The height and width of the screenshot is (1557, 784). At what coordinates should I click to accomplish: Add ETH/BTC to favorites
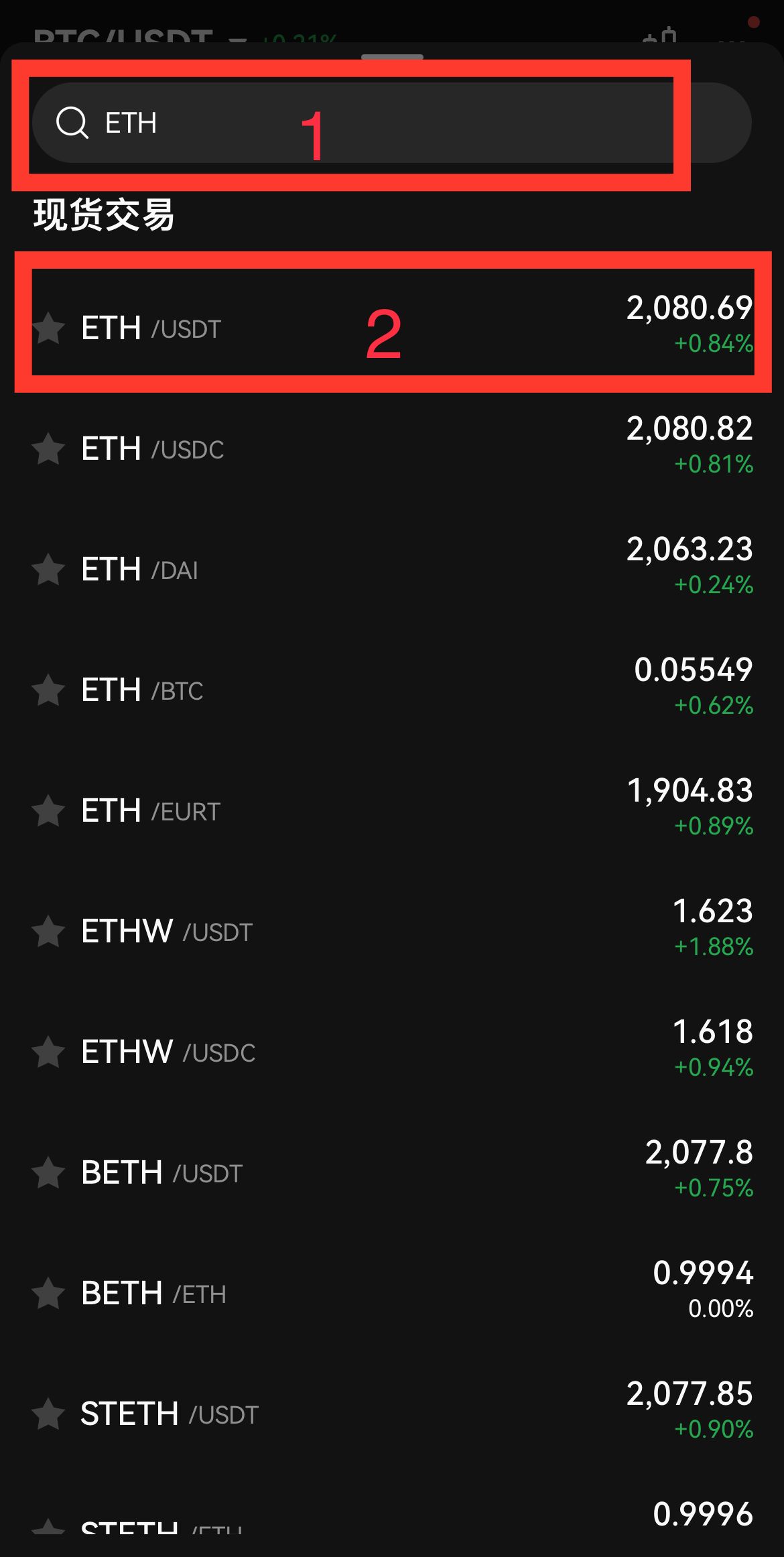click(x=48, y=690)
